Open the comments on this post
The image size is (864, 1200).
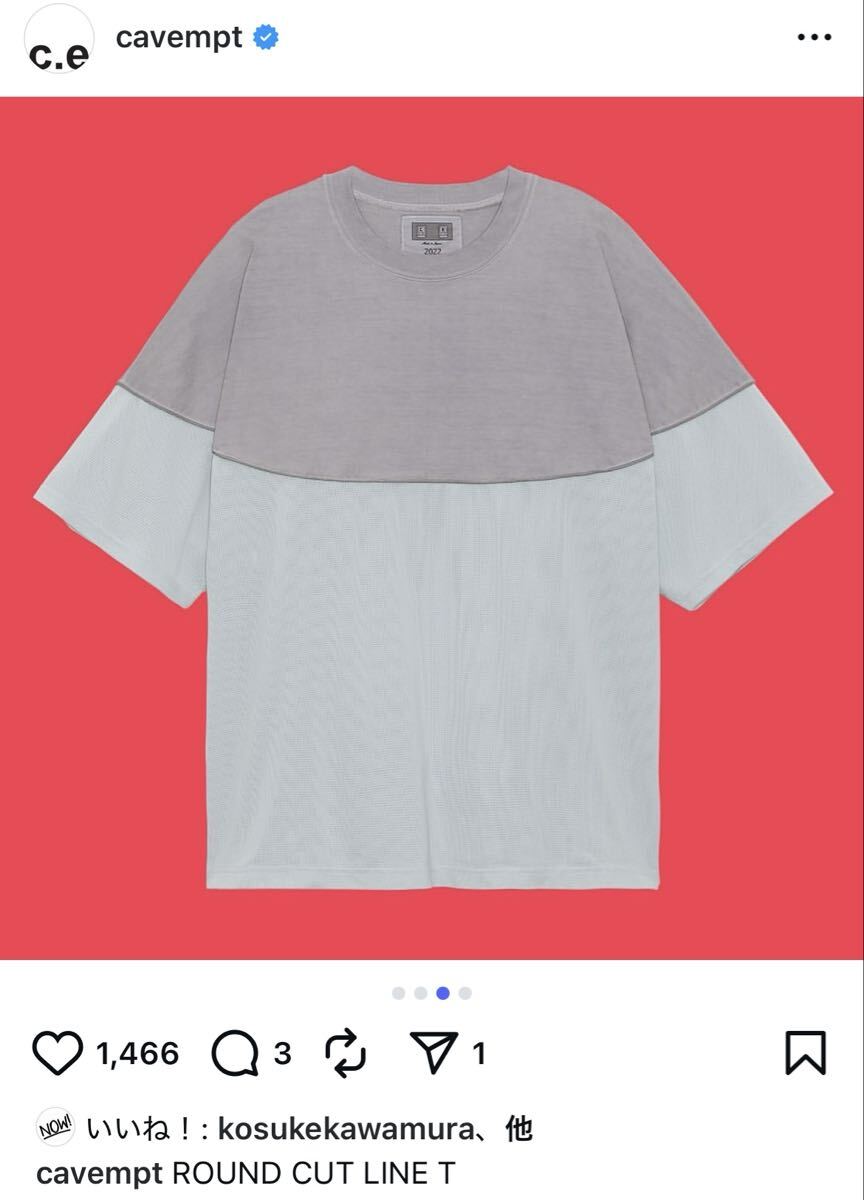(x=235, y=1053)
